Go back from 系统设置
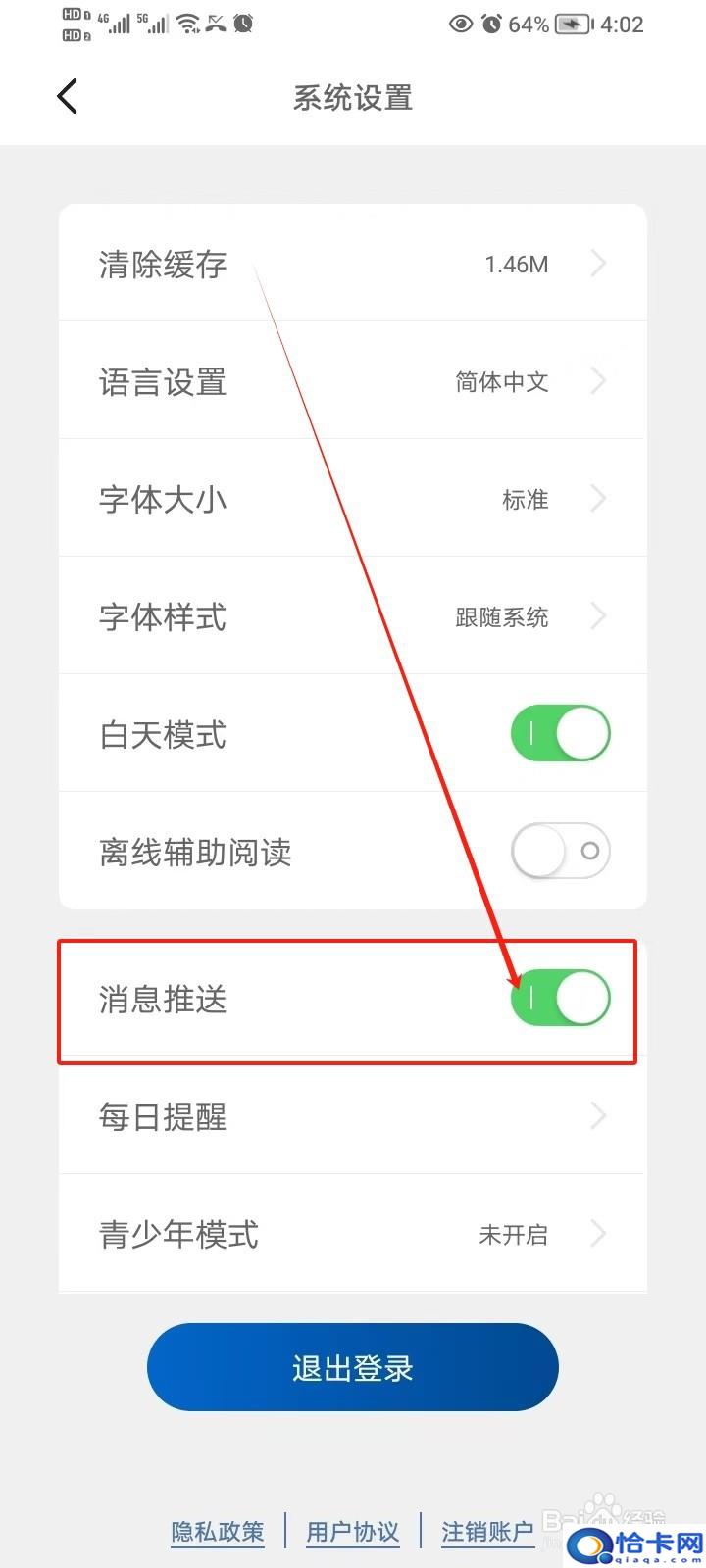The width and height of the screenshot is (706, 1568). tap(67, 97)
